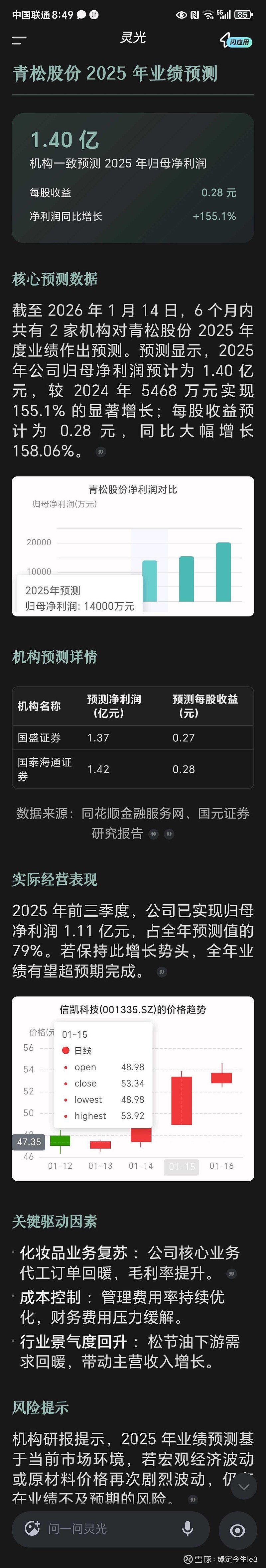Open the citation after 超预期完成
The height and width of the screenshot is (1568, 266).
(161, 972)
